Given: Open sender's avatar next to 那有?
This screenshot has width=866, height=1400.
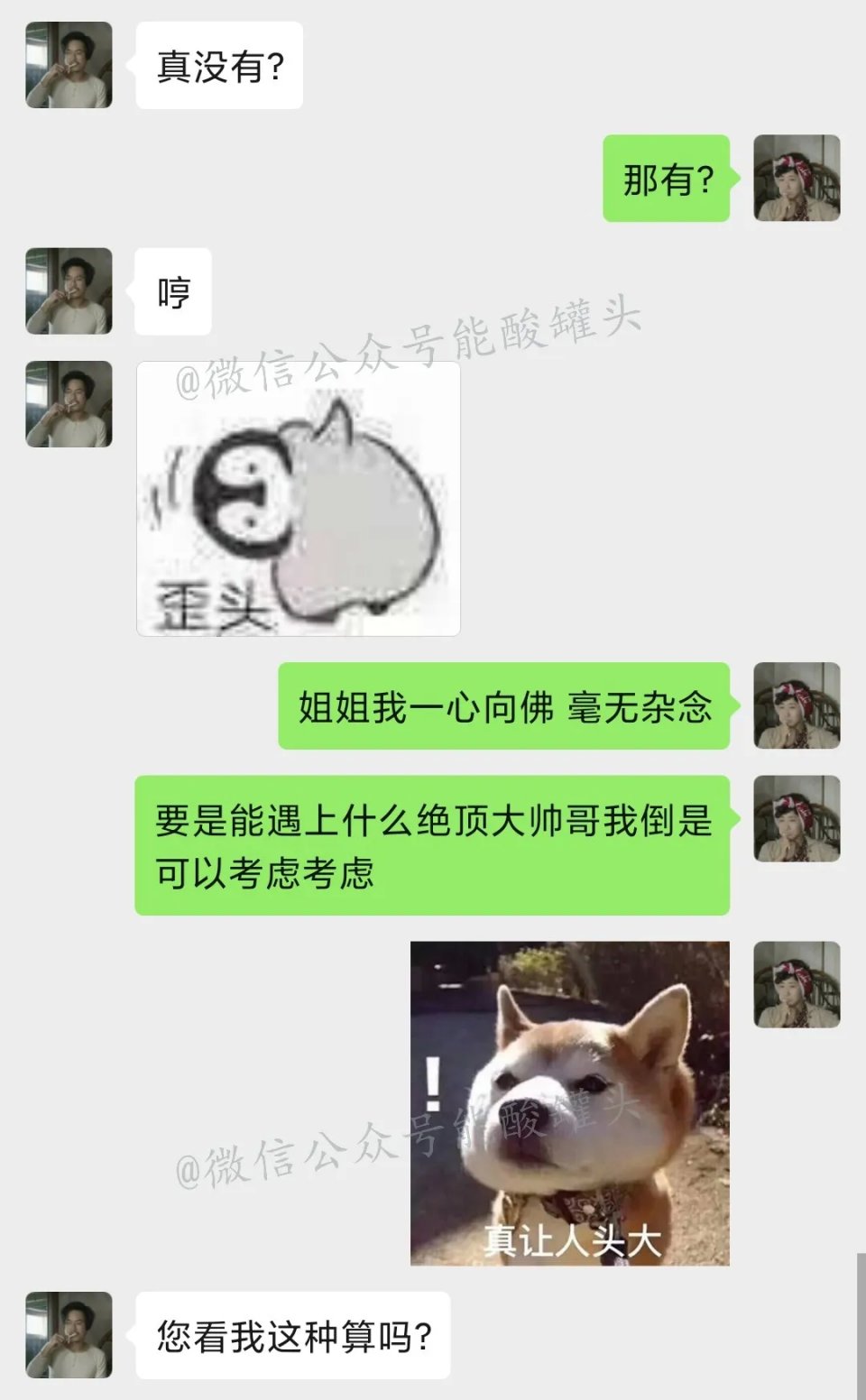Looking at the screenshot, I should 797,179.
